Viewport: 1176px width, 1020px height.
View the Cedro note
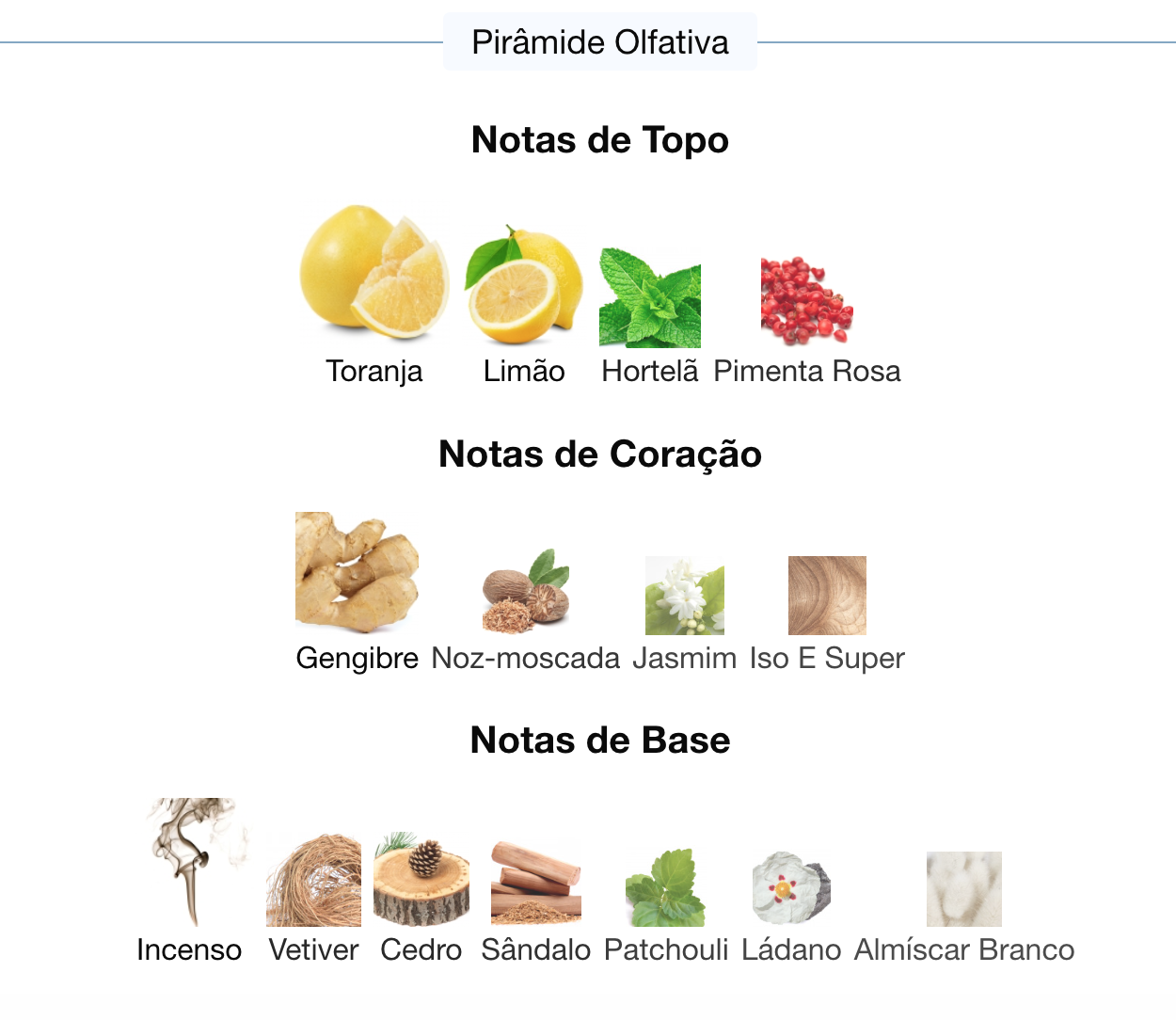pyautogui.click(x=421, y=880)
